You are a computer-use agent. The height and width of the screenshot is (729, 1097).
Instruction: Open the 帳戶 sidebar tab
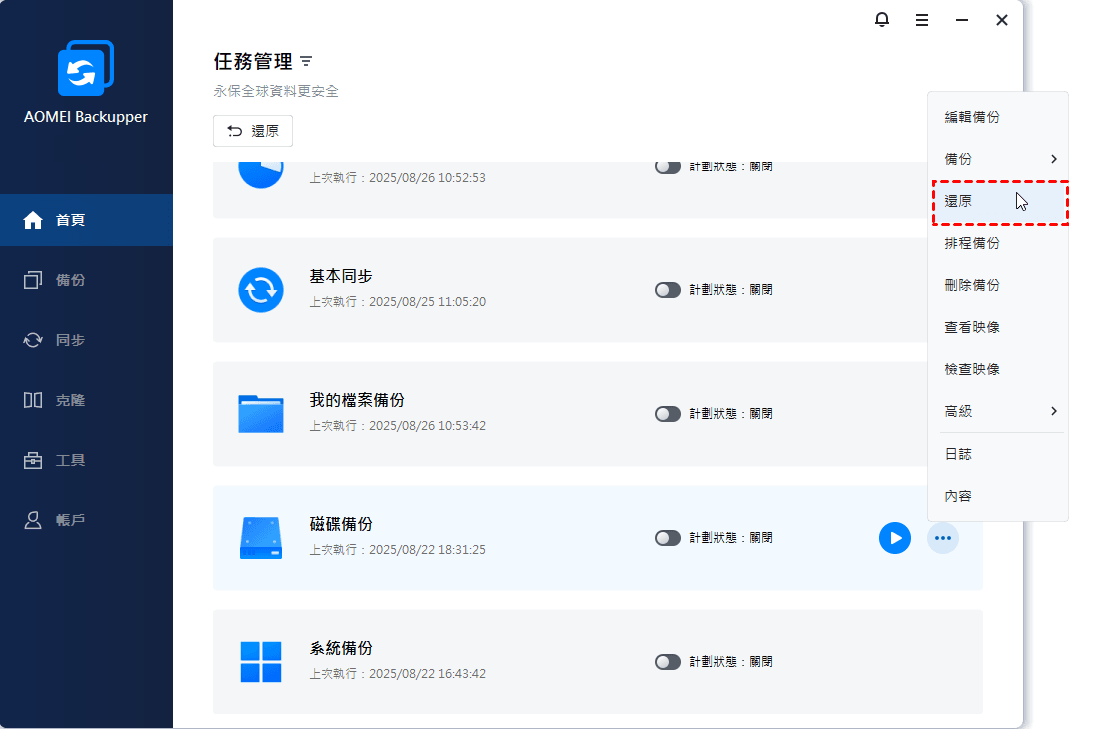(x=86, y=520)
